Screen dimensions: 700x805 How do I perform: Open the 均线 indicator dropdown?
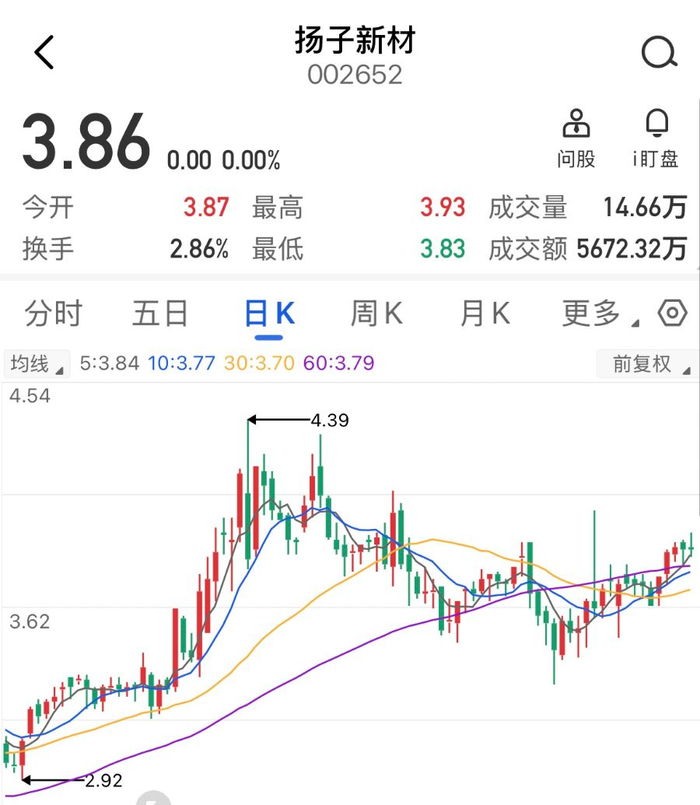pyautogui.click(x=36, y=363)
